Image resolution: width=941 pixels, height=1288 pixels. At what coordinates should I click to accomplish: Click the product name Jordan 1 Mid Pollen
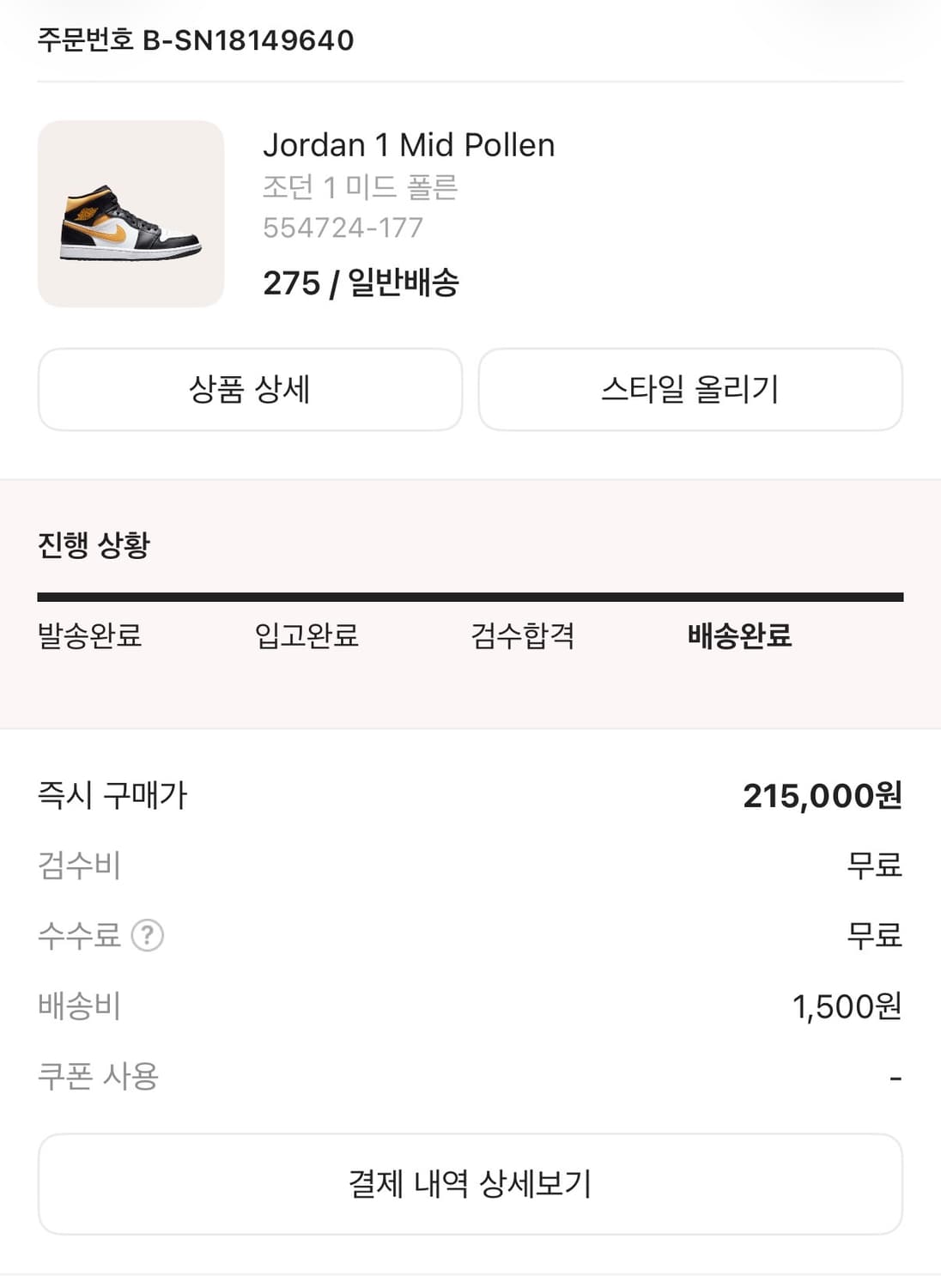[410, 144]
